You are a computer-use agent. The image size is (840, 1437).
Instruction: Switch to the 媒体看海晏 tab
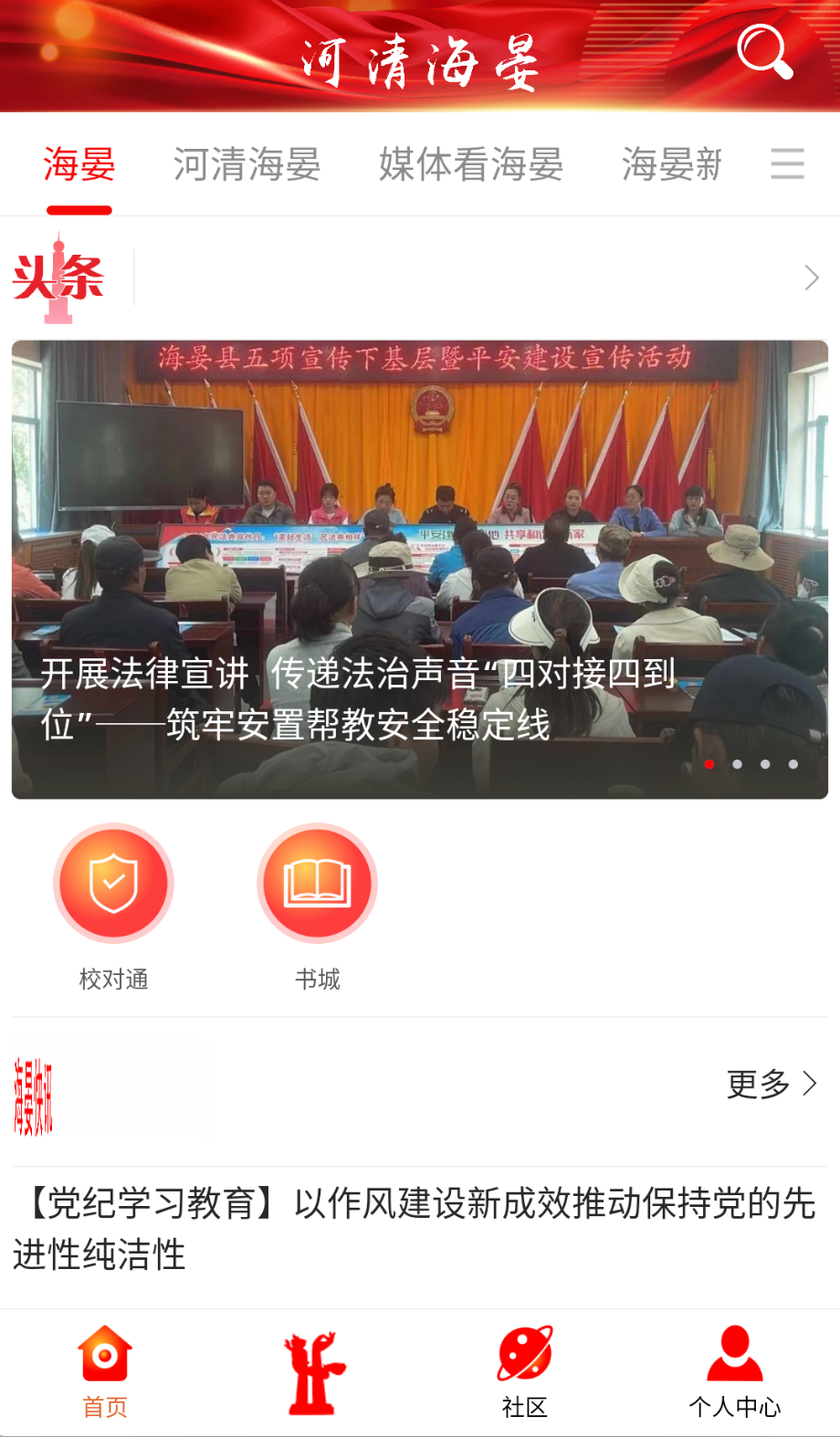[x=471, y=165]
